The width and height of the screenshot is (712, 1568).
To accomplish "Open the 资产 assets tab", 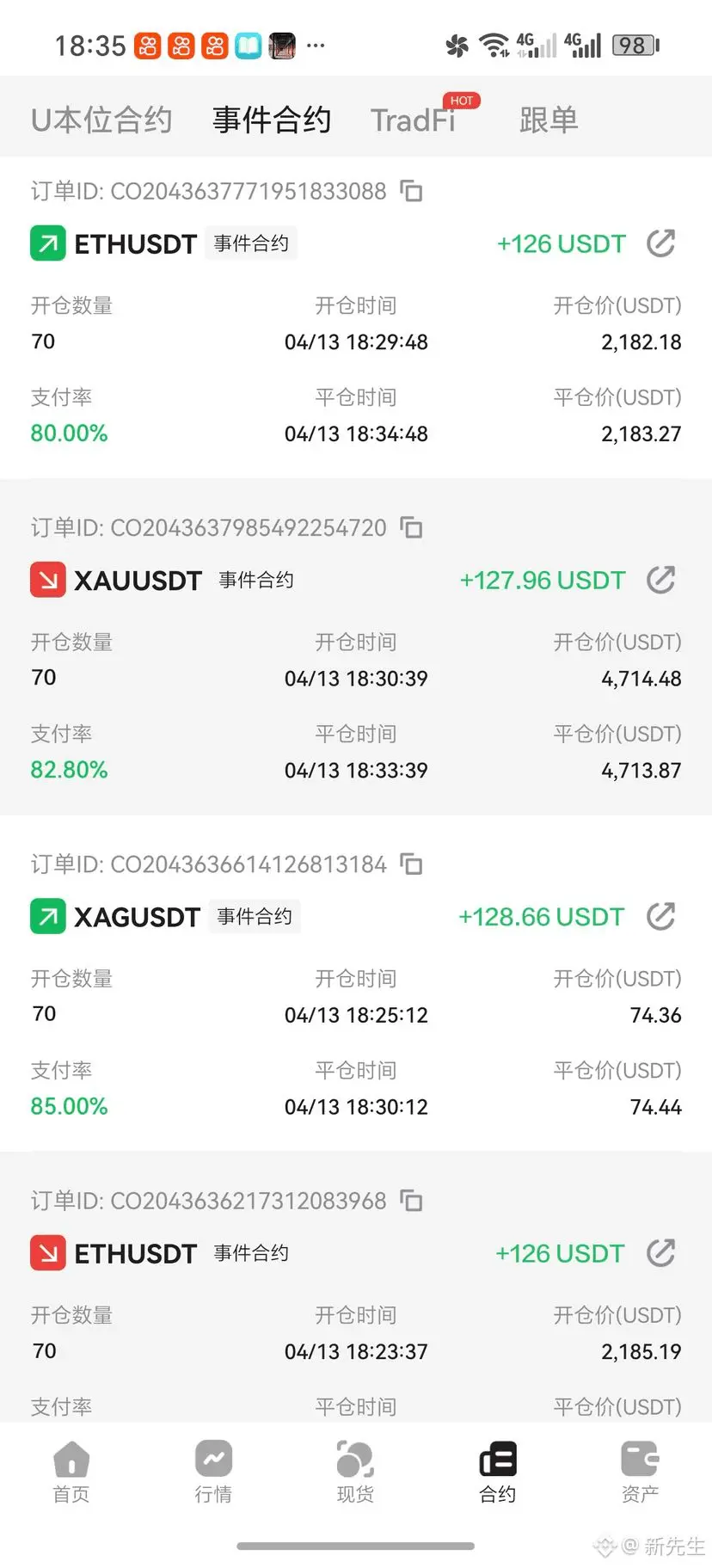I will pos(640,1472).
